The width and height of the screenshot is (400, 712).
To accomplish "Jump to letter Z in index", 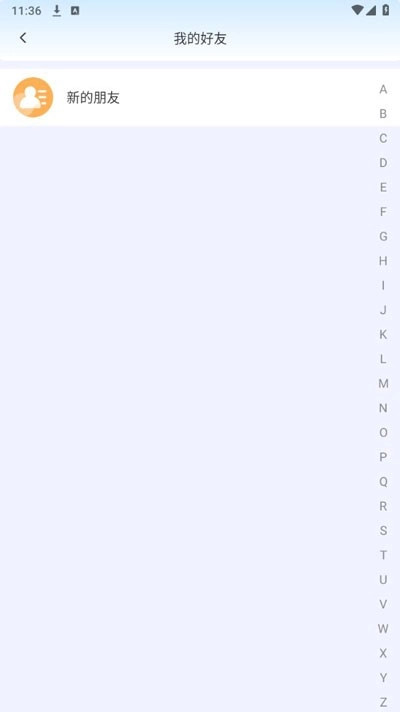I will click(x=383, y=702).
